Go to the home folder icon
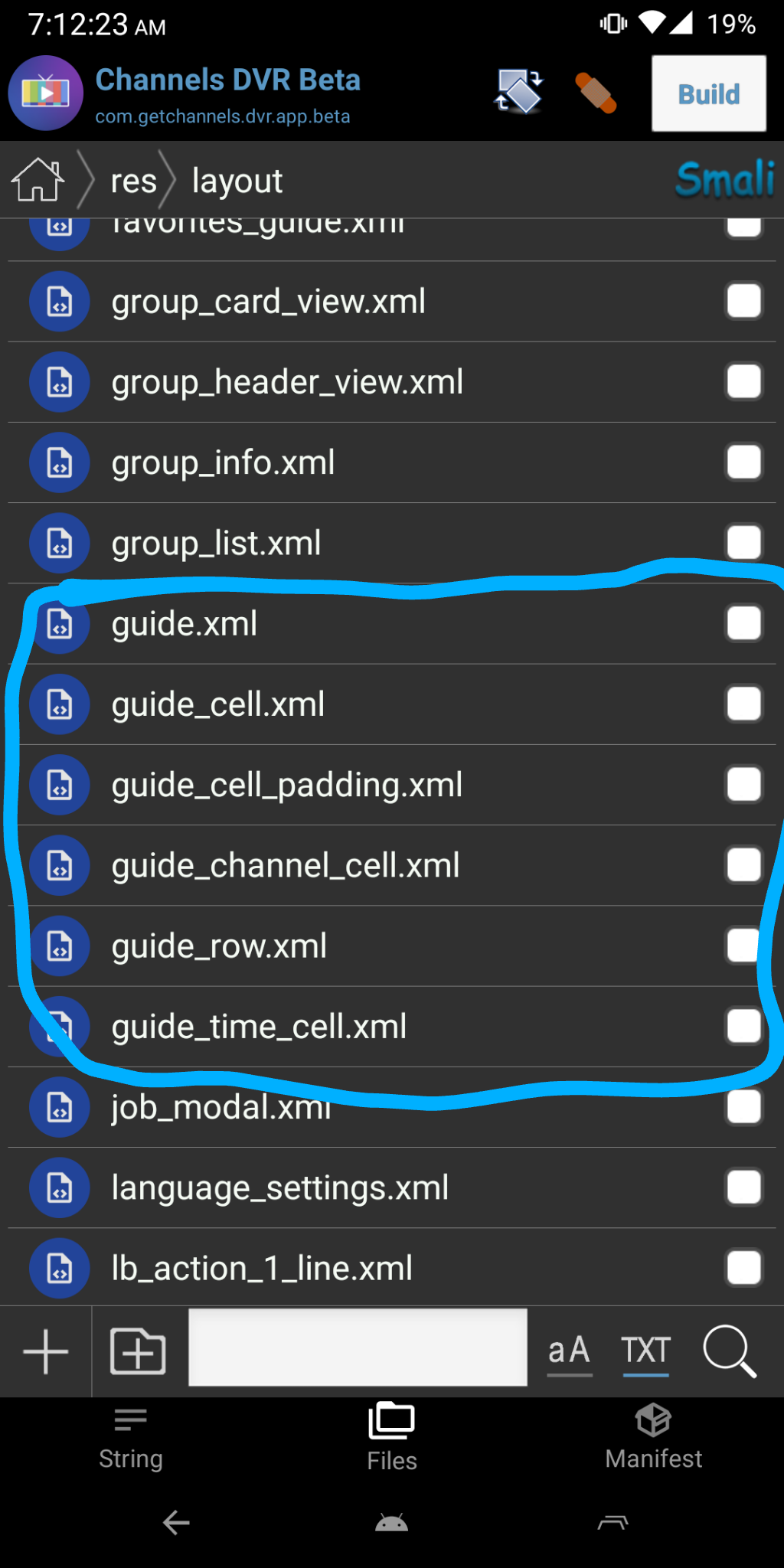The width and height of the screenshot is (784, 1568). (37, 180)
